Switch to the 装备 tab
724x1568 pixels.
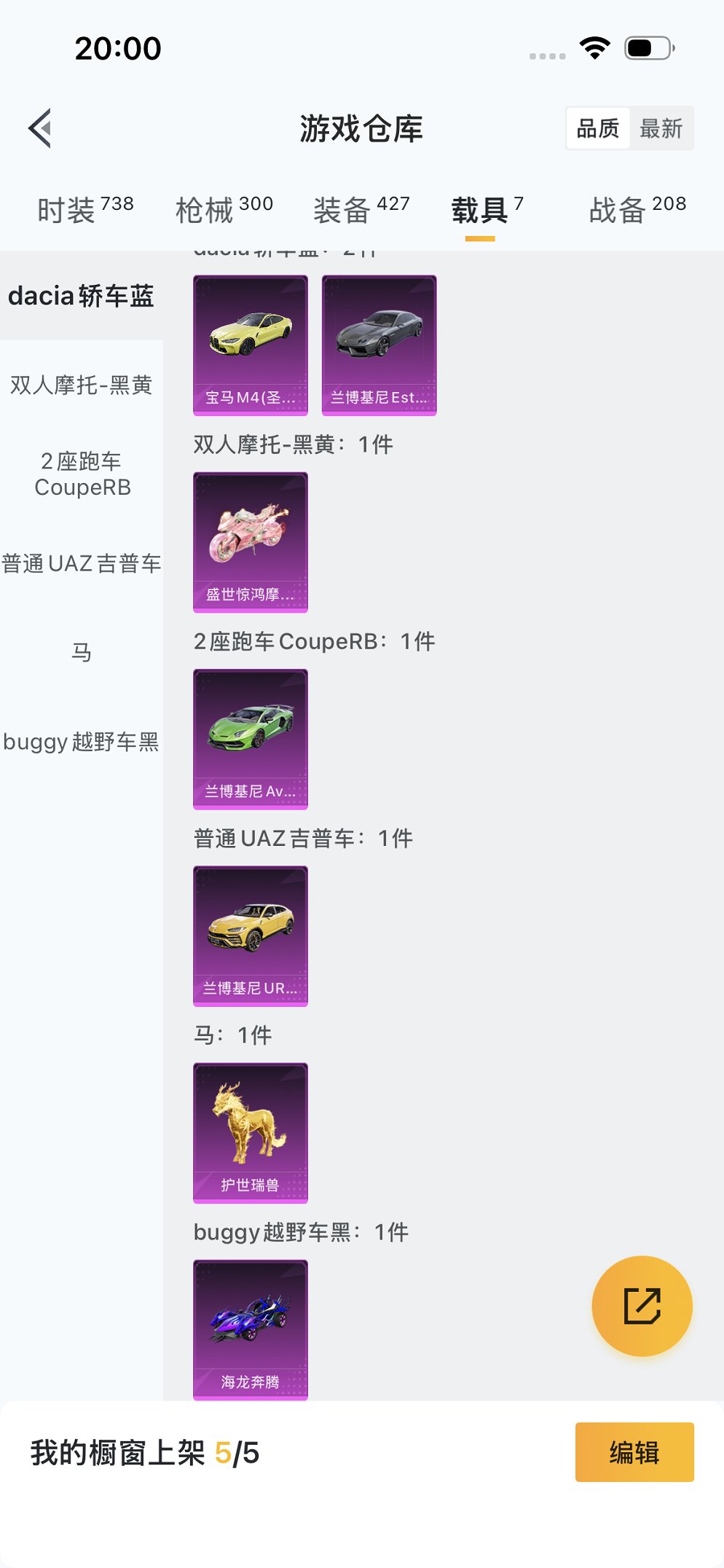point(361,210)
